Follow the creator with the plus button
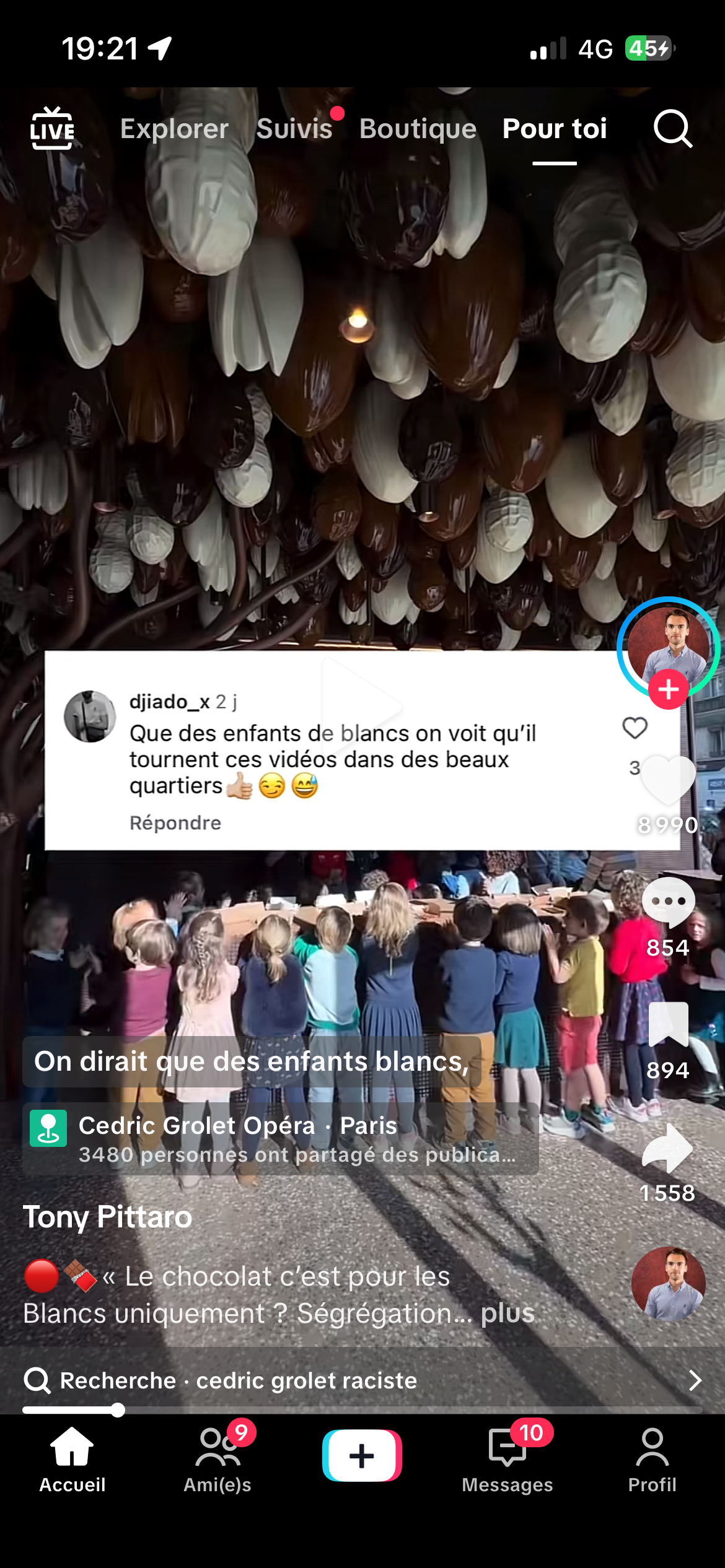Screen dimensions: 725x1568 point(668,689)
